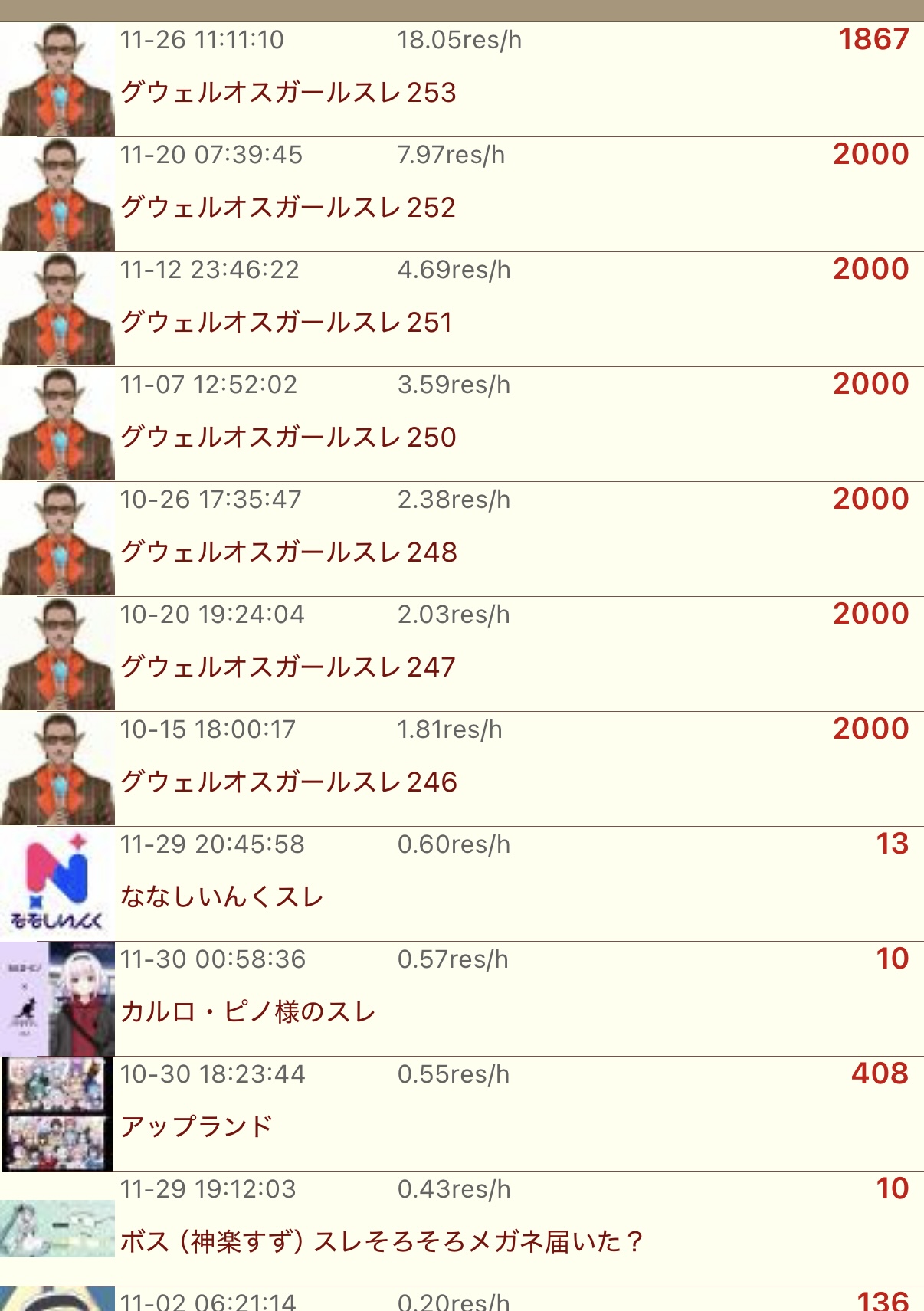This screenshot has width=924, height=1311.
Task: Open the ななしいんくスレ thread
Action: [222, 897]
